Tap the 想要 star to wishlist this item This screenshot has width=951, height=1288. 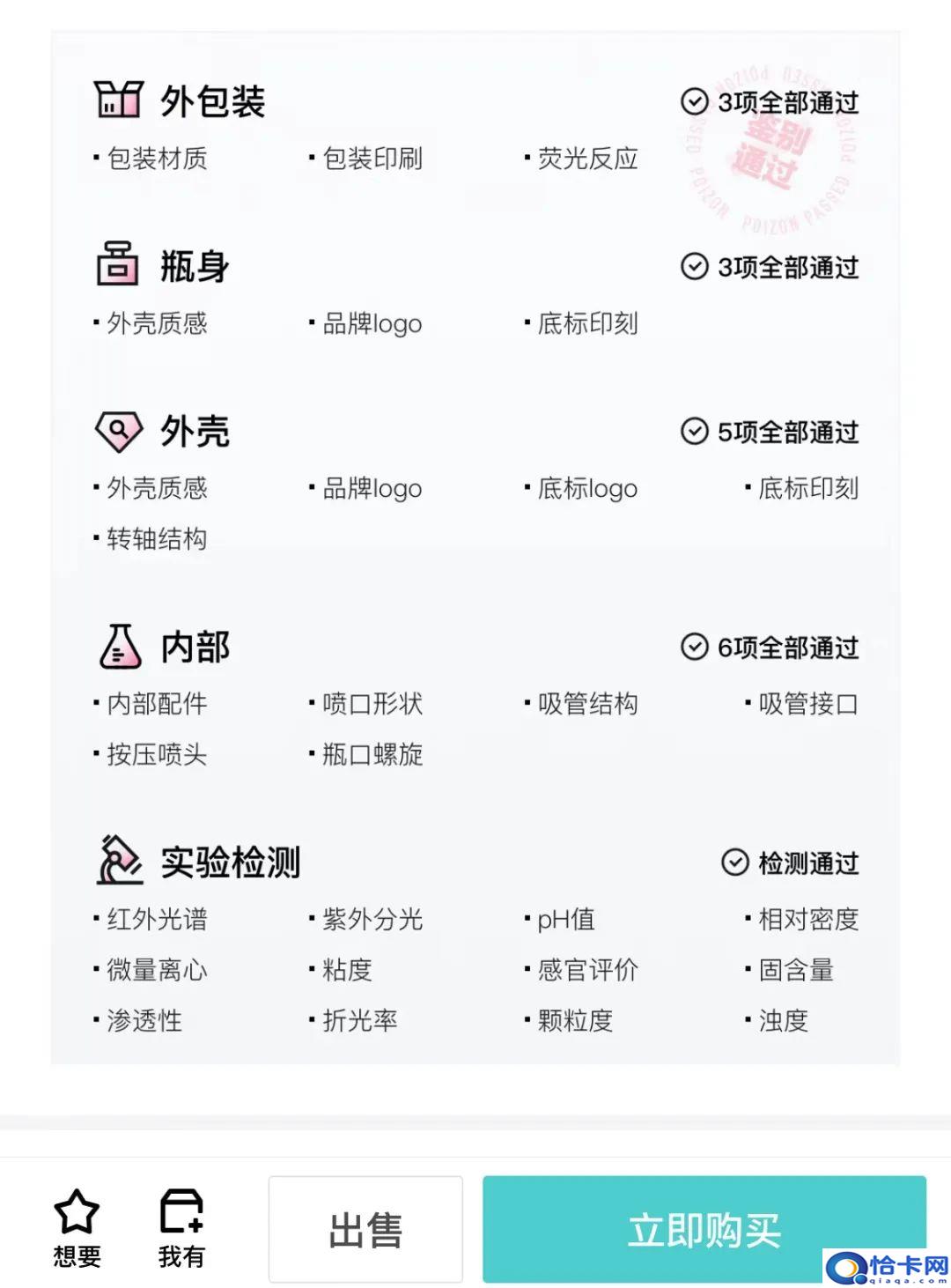pyautogui.click(x=77, y=1227)
